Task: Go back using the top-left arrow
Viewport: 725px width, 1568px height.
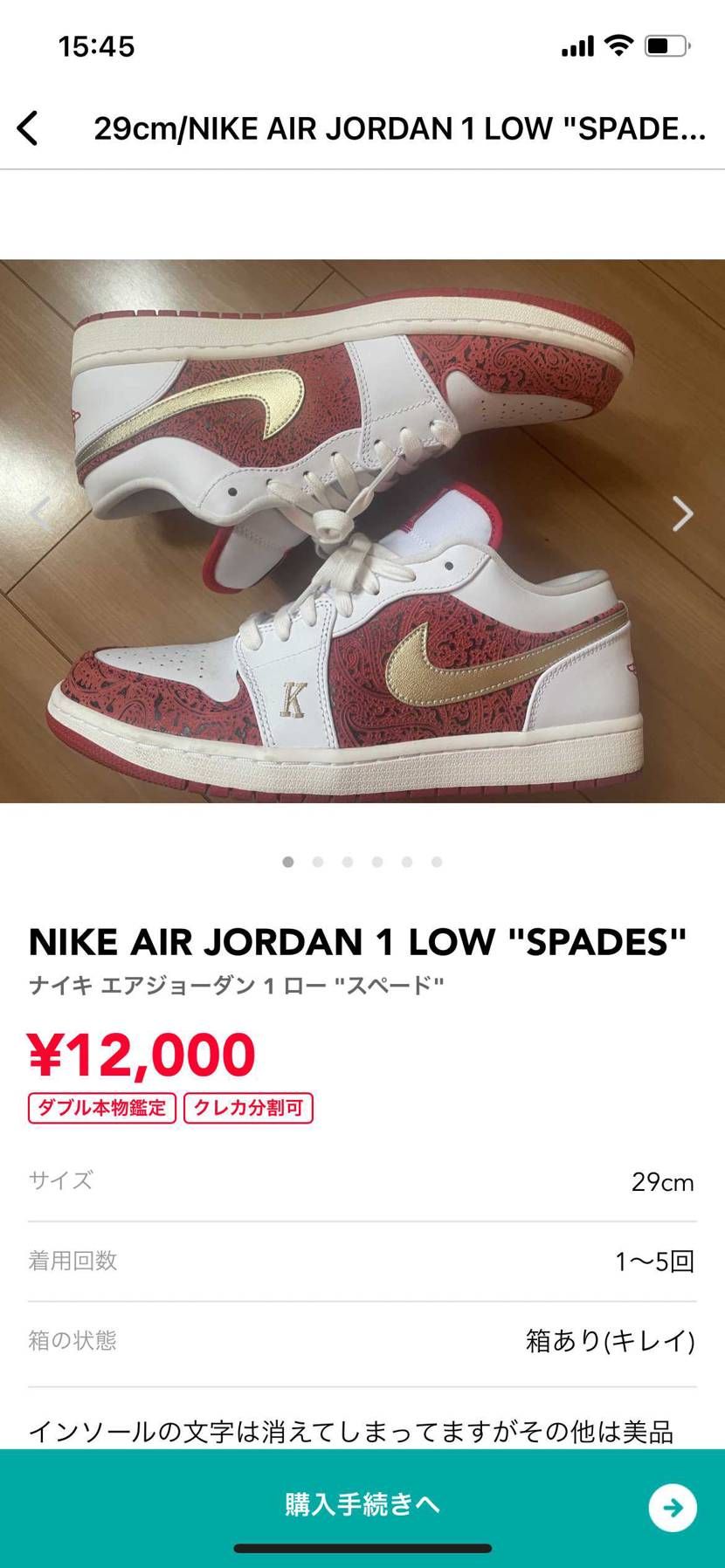Action: (28, 128)
